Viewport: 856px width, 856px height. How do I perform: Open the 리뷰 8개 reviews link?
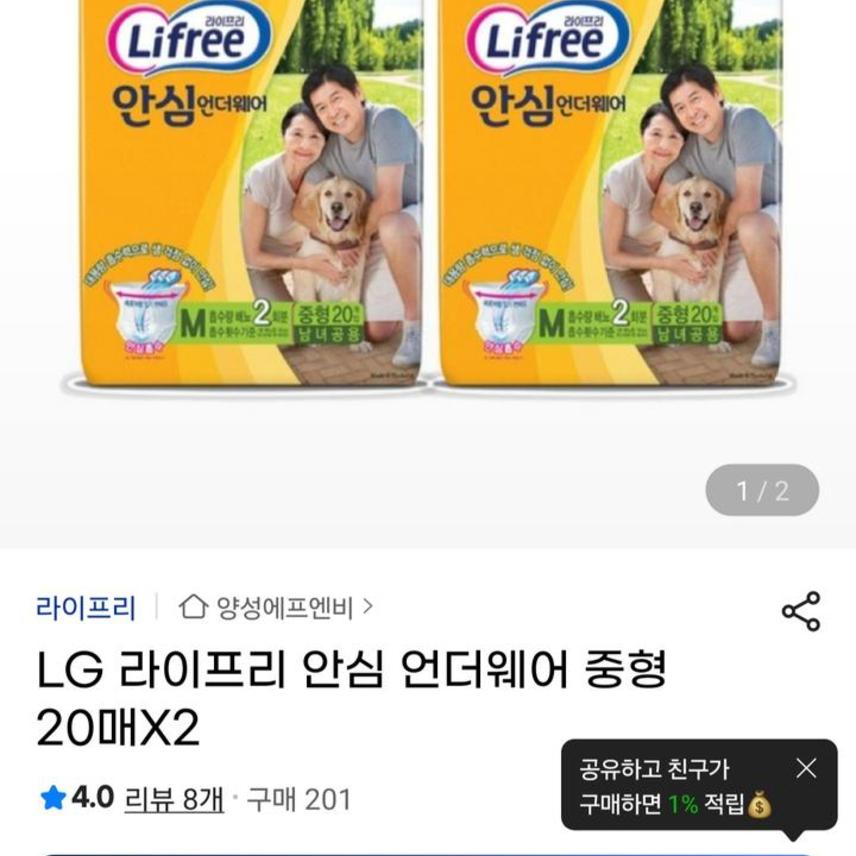tap(174, 799)
